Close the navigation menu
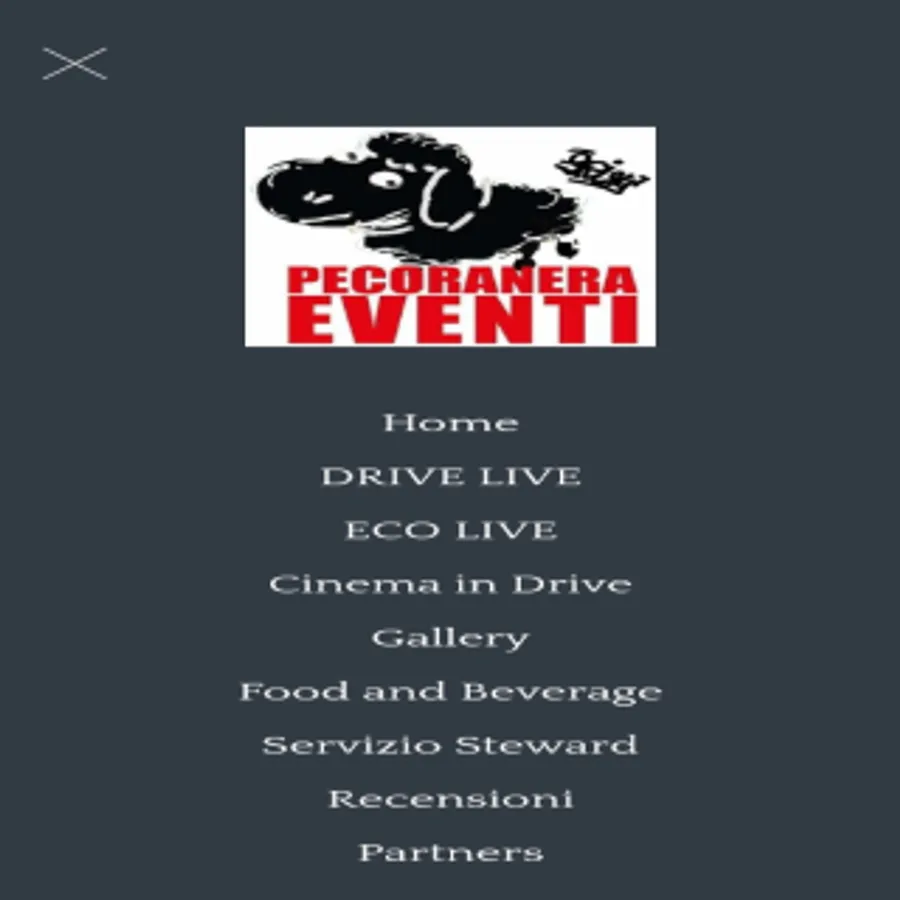The height and width of the screenshot is (900, 900). click(x=75, y=64)
